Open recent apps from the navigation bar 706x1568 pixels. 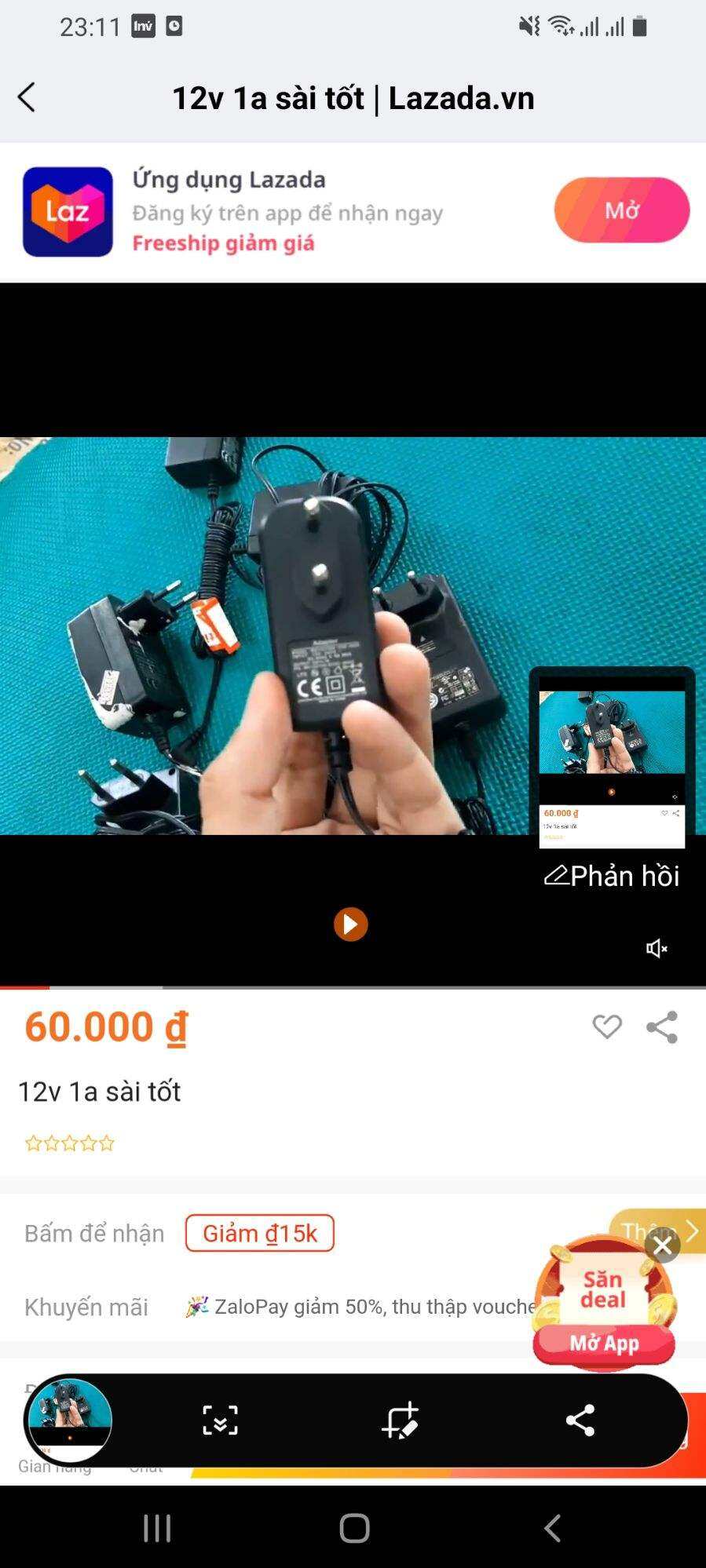(157, 1528)
